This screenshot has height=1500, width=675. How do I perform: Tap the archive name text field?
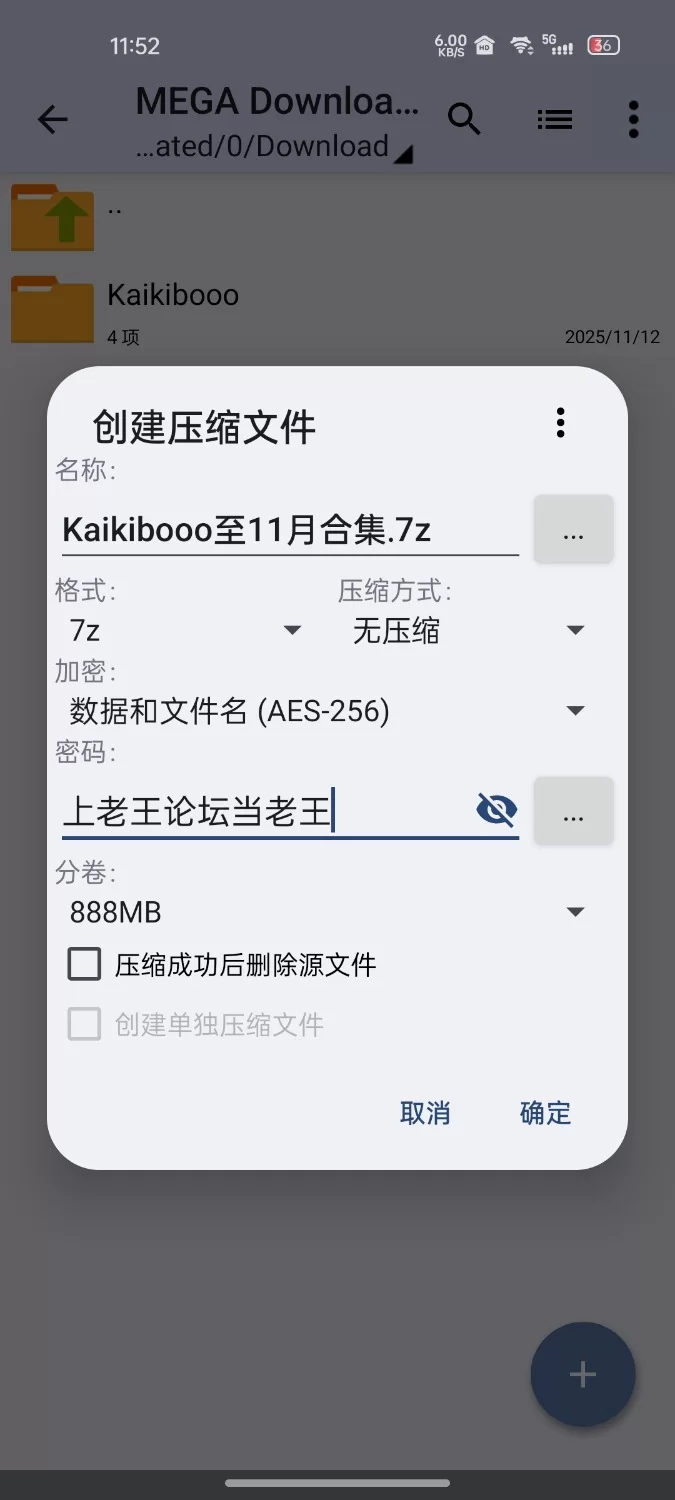(288, 530)
